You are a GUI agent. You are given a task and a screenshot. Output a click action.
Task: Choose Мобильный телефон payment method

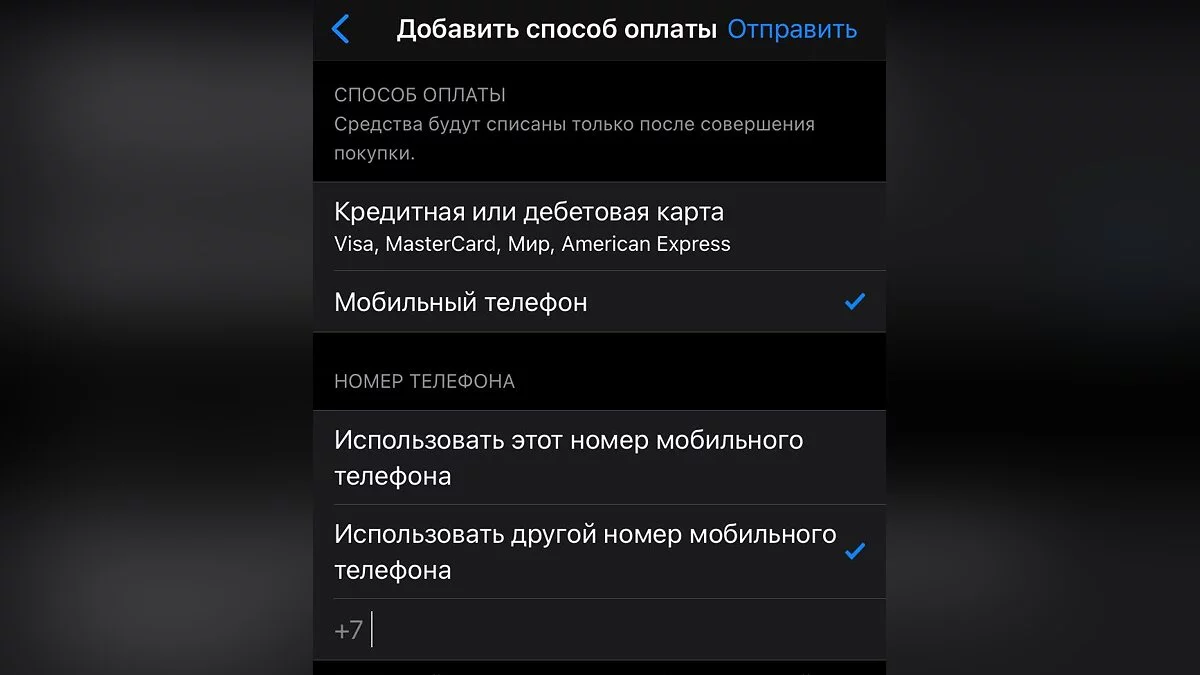[598, 302]
